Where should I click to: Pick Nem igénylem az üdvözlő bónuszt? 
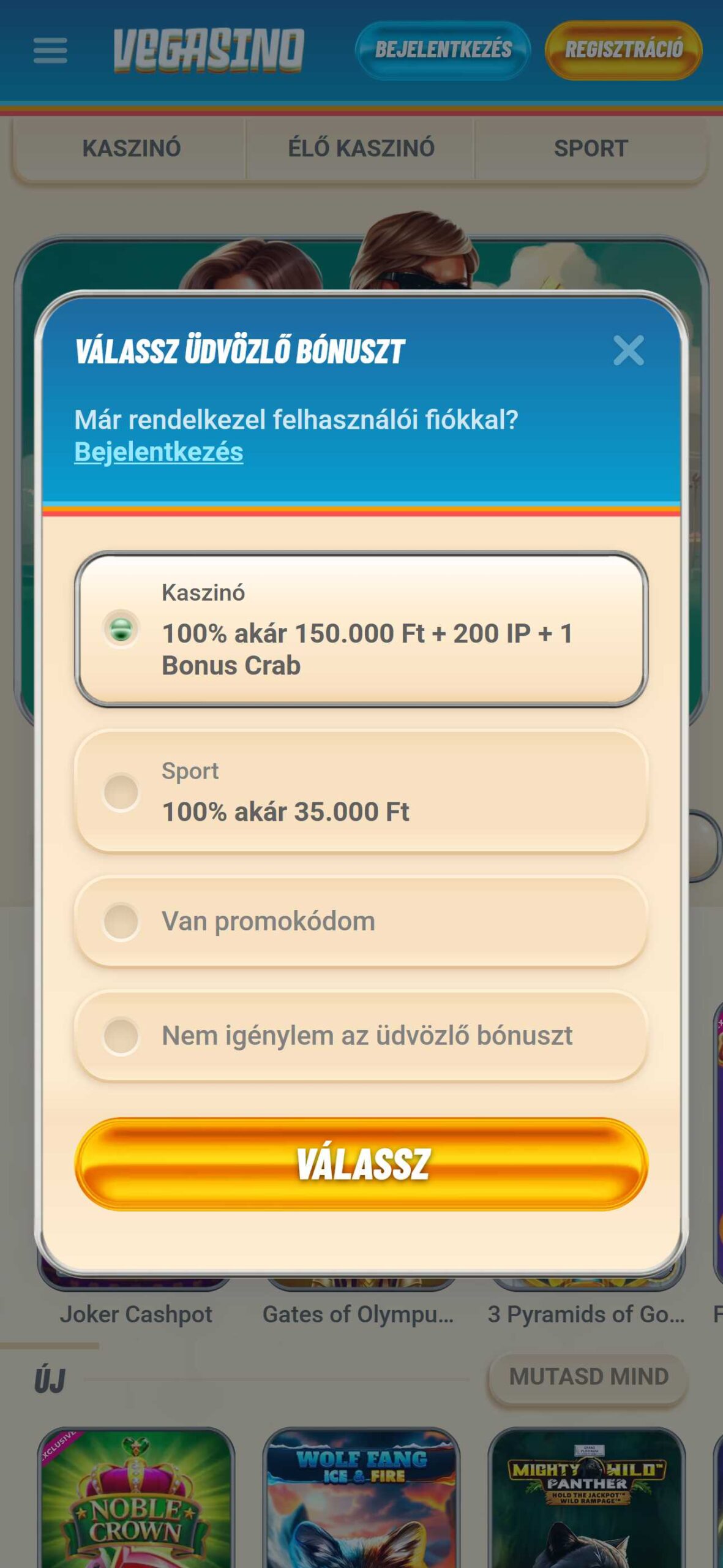(x=361, y=1036)
